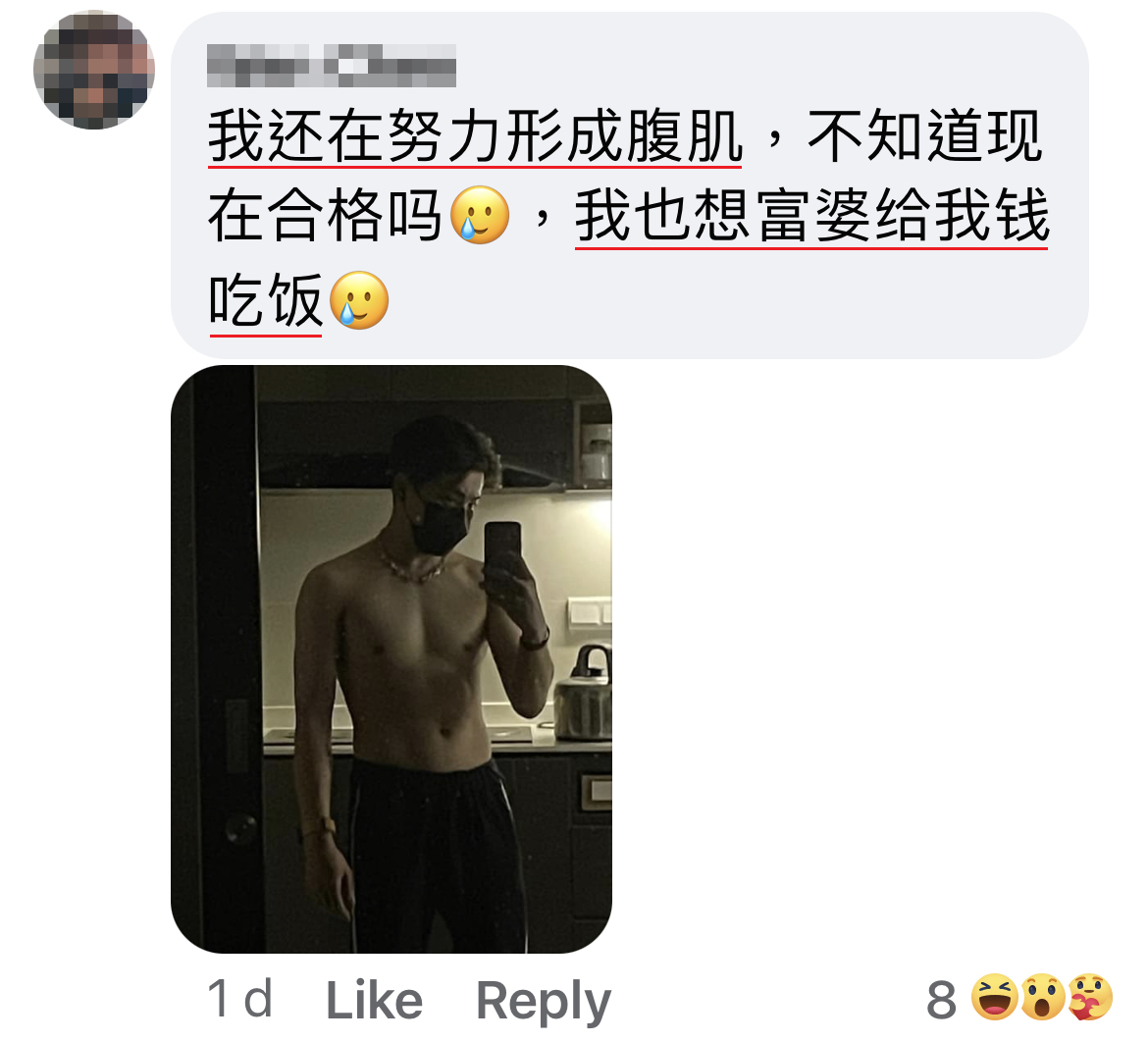This screenshot has width=1148, height=1041.
Task: Open the attached photo in the comment
Action: 391,658
